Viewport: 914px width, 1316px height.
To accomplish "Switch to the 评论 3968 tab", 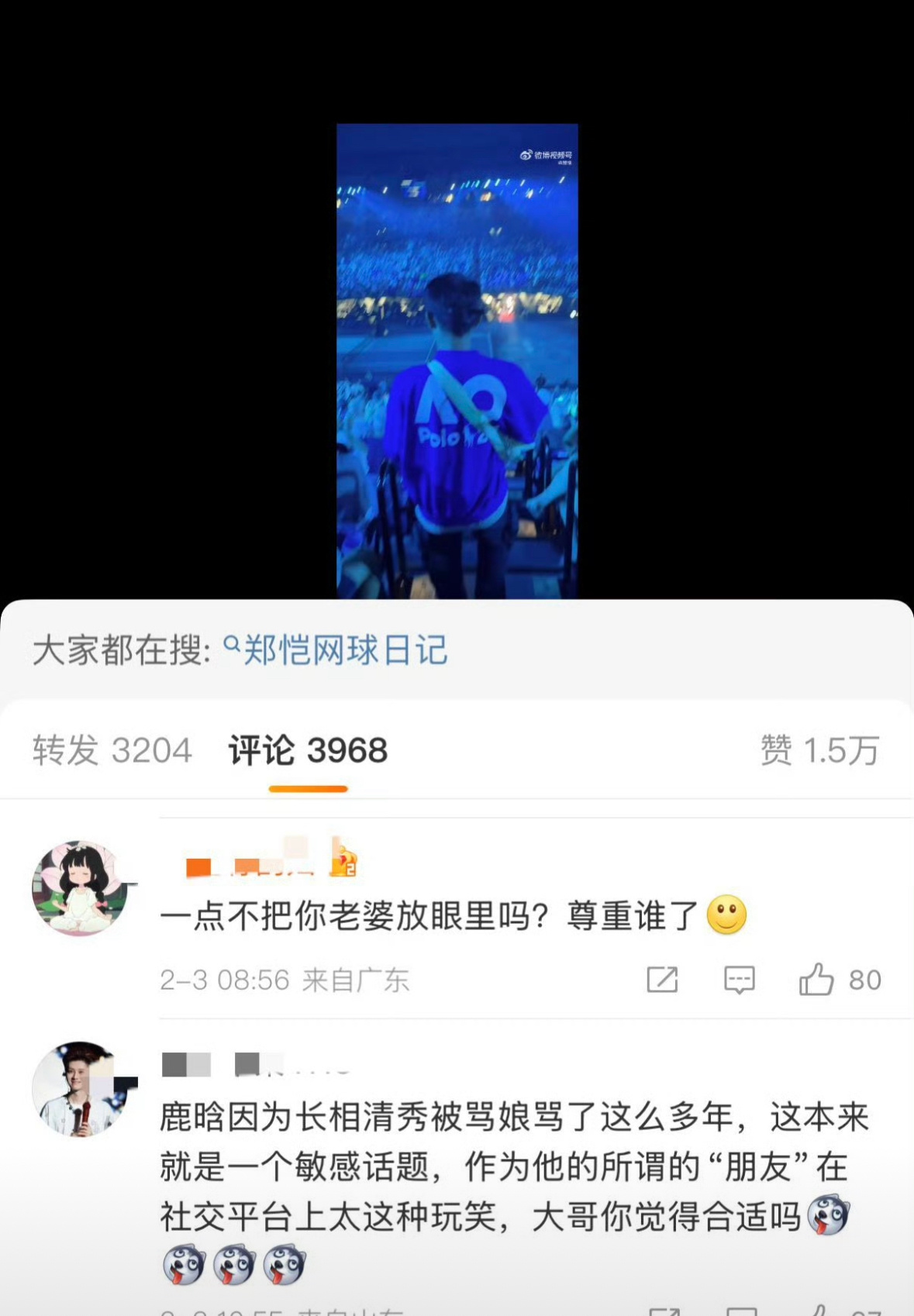I will point(309,748).
